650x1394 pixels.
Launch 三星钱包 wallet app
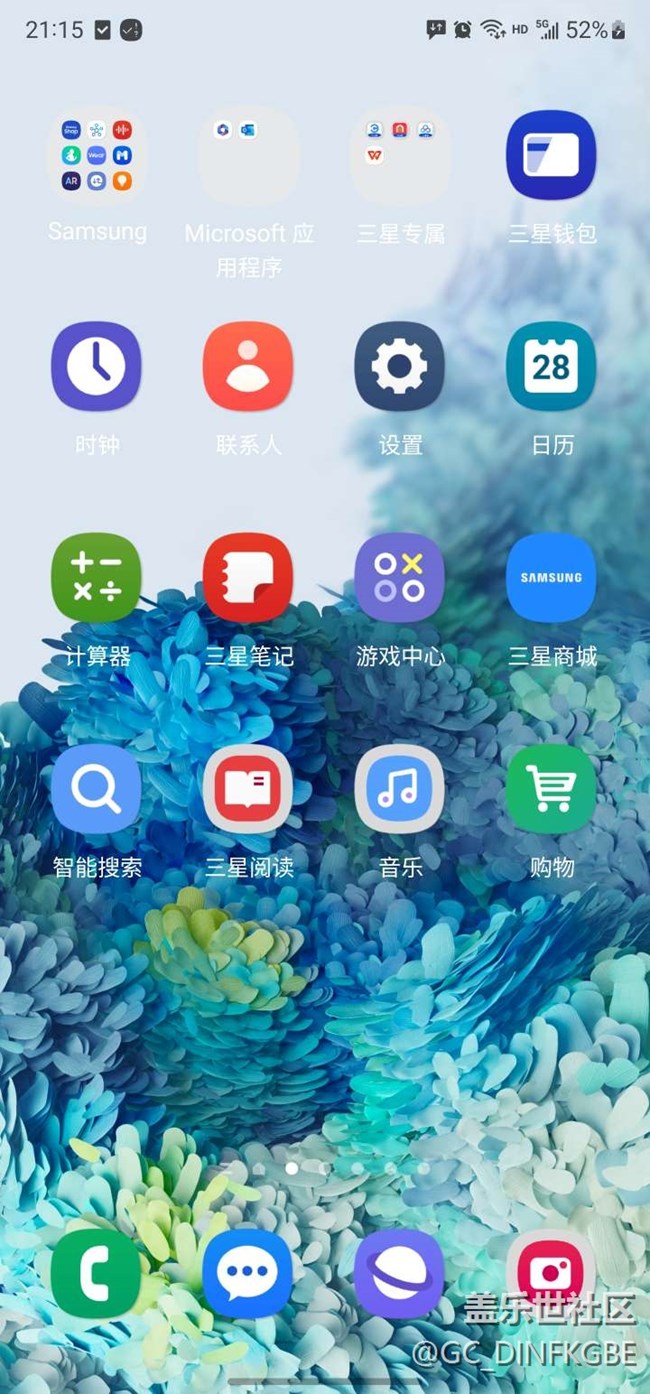pos(551,155)
